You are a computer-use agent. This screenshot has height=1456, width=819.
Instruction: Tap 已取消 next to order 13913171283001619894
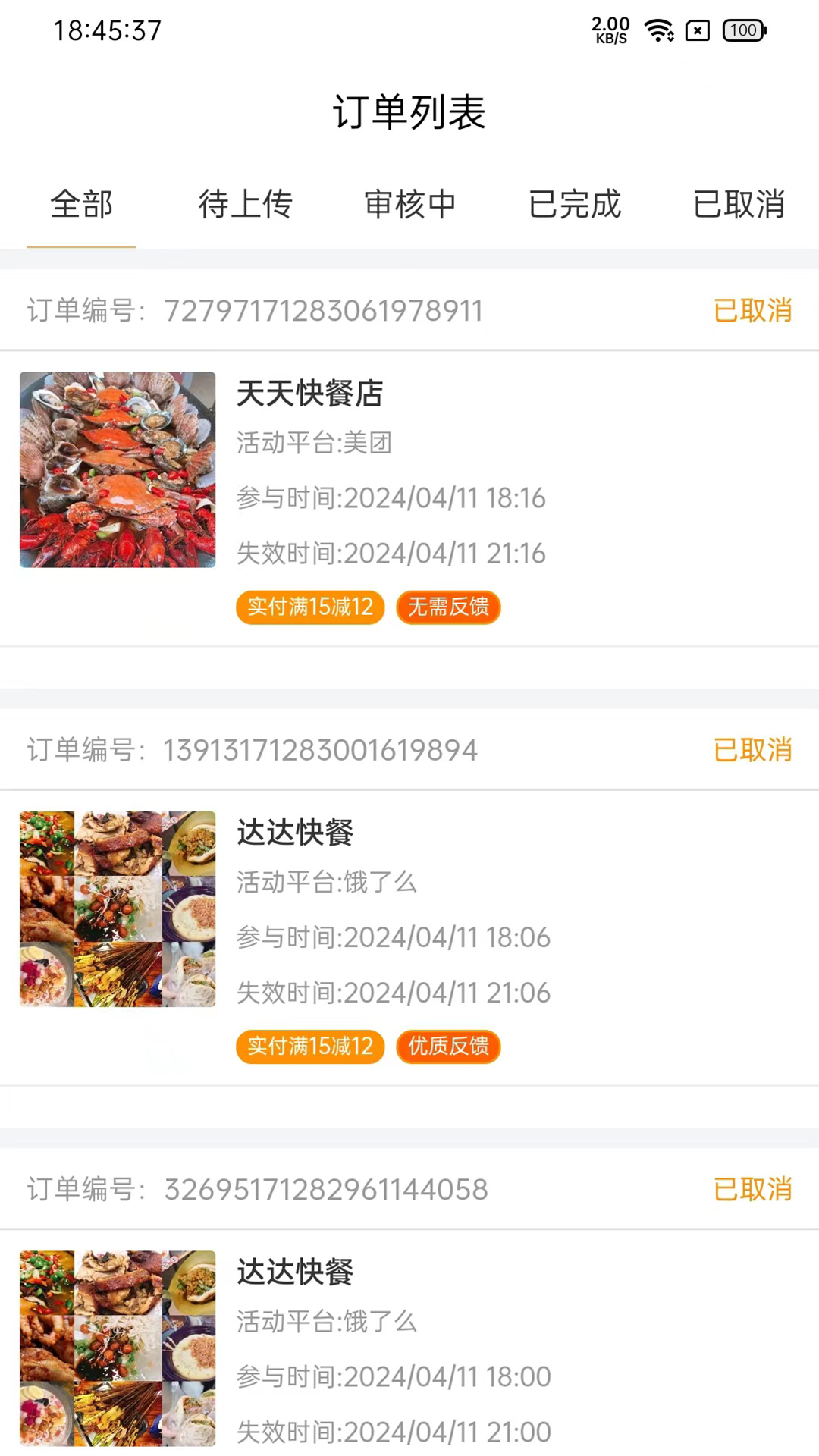[752, 750]
